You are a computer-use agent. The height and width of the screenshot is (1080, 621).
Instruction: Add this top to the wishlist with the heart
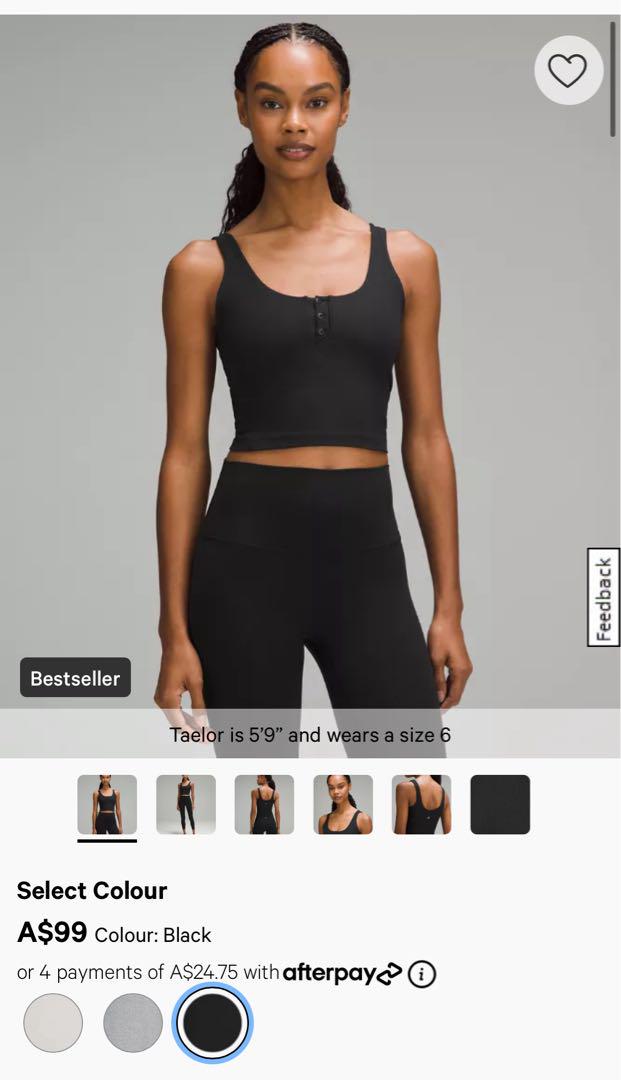coord(568,71)
